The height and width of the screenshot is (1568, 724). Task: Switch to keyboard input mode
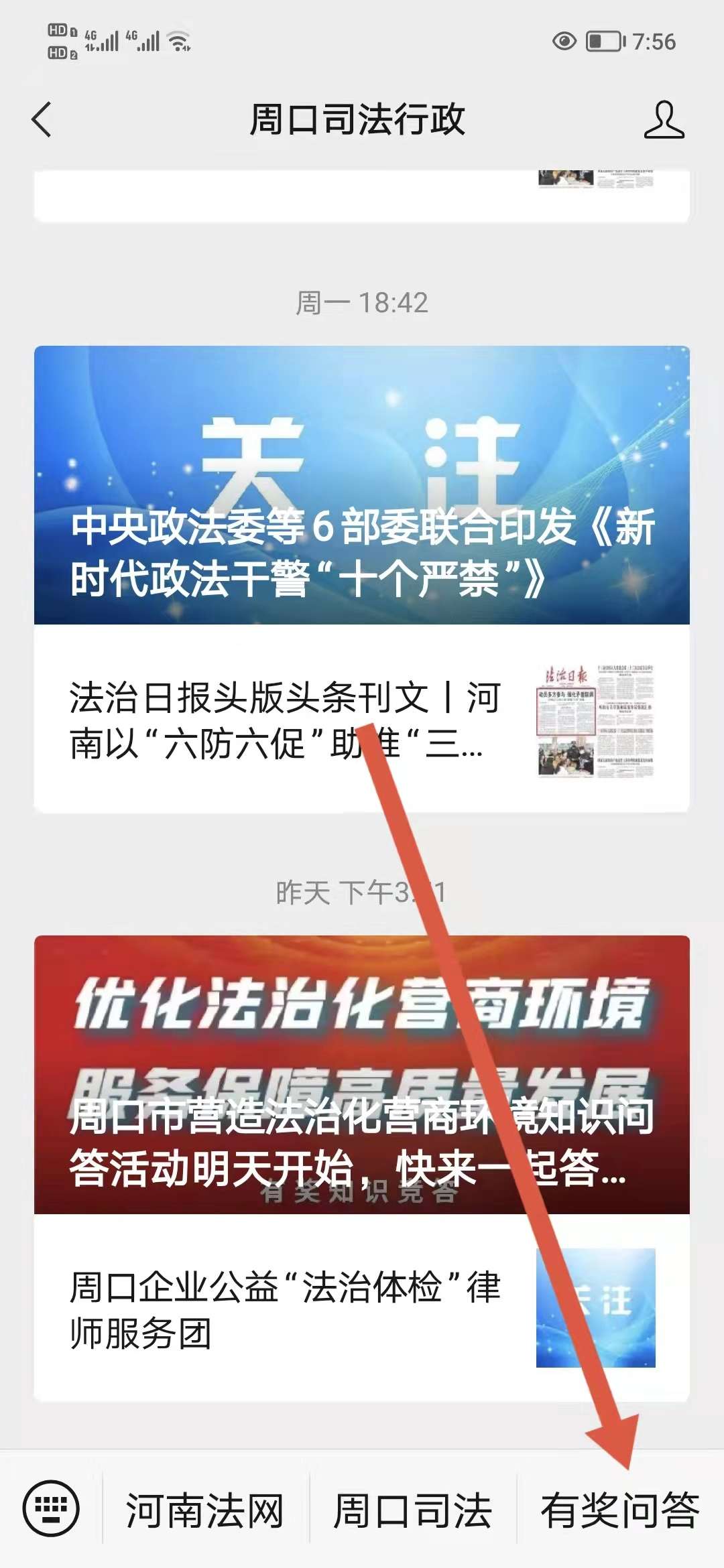pyautogui.click(x=51, y=1509)
